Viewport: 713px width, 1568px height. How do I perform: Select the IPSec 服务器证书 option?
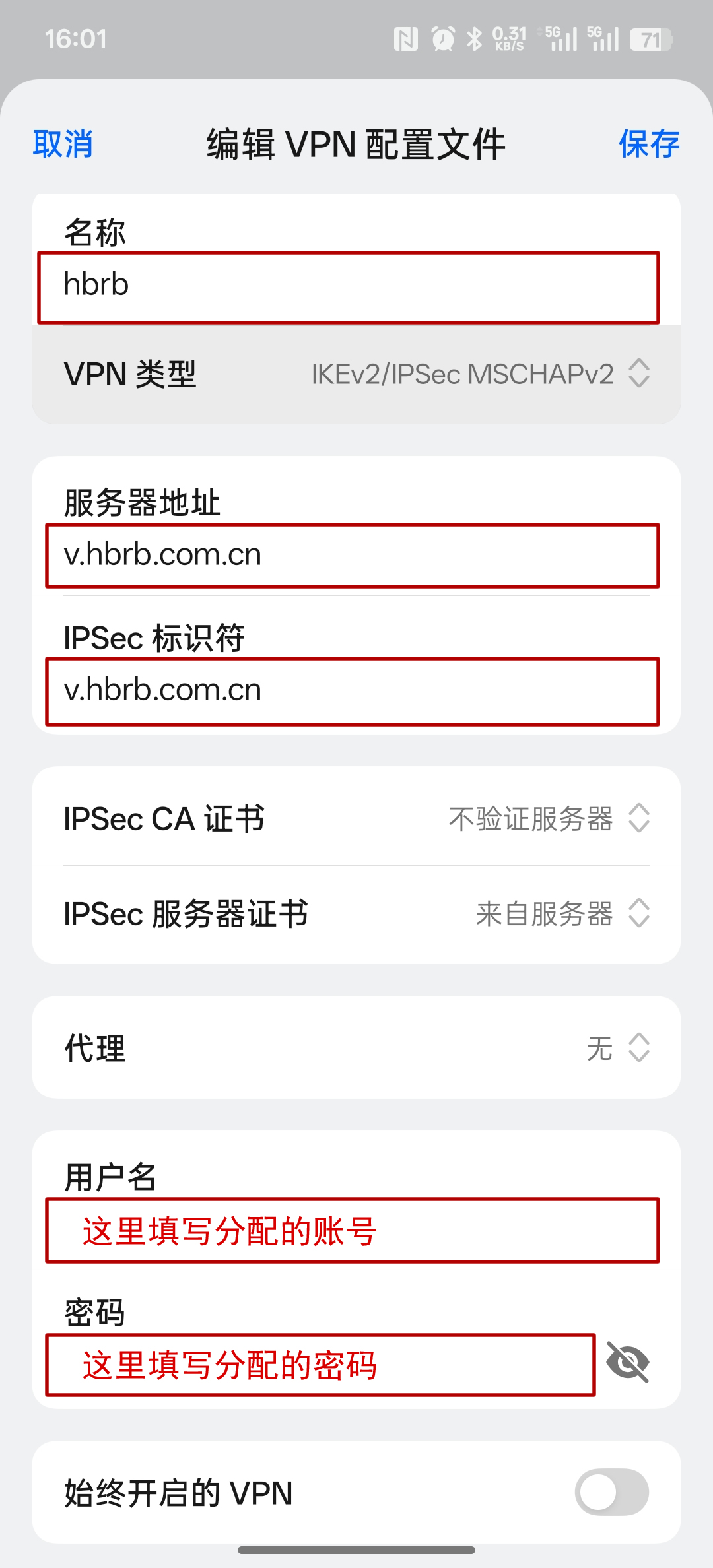(x=561, y=914)
